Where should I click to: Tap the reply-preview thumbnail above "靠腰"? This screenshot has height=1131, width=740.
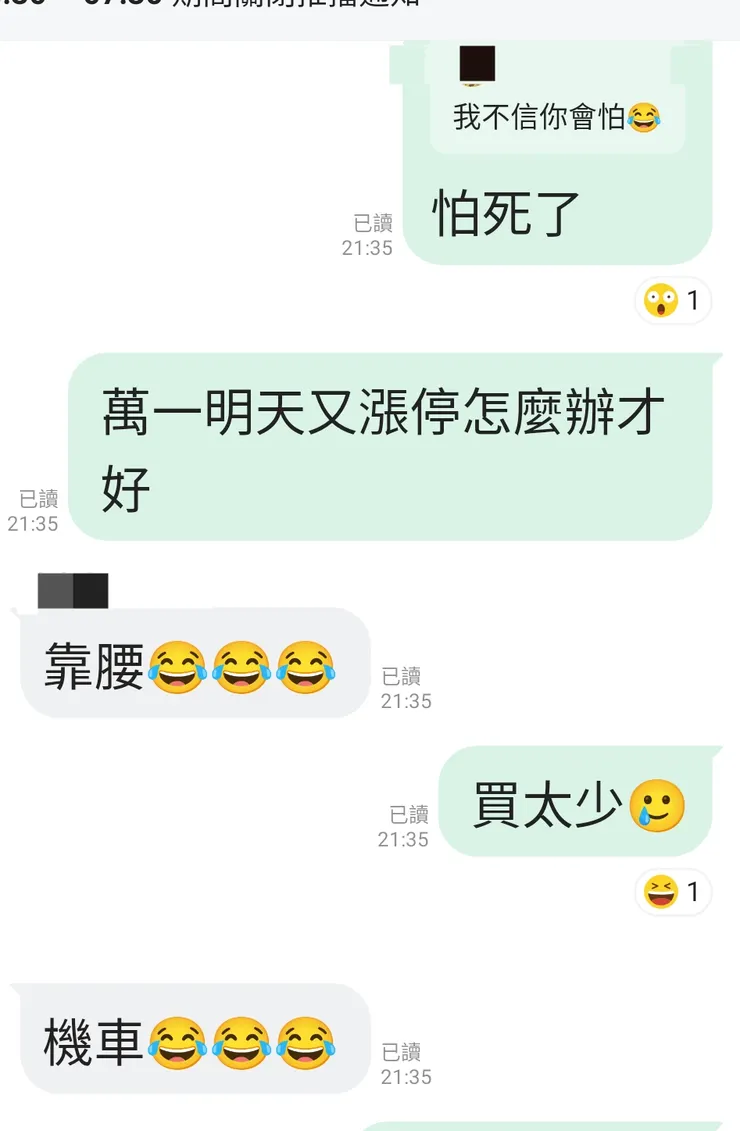72,590
